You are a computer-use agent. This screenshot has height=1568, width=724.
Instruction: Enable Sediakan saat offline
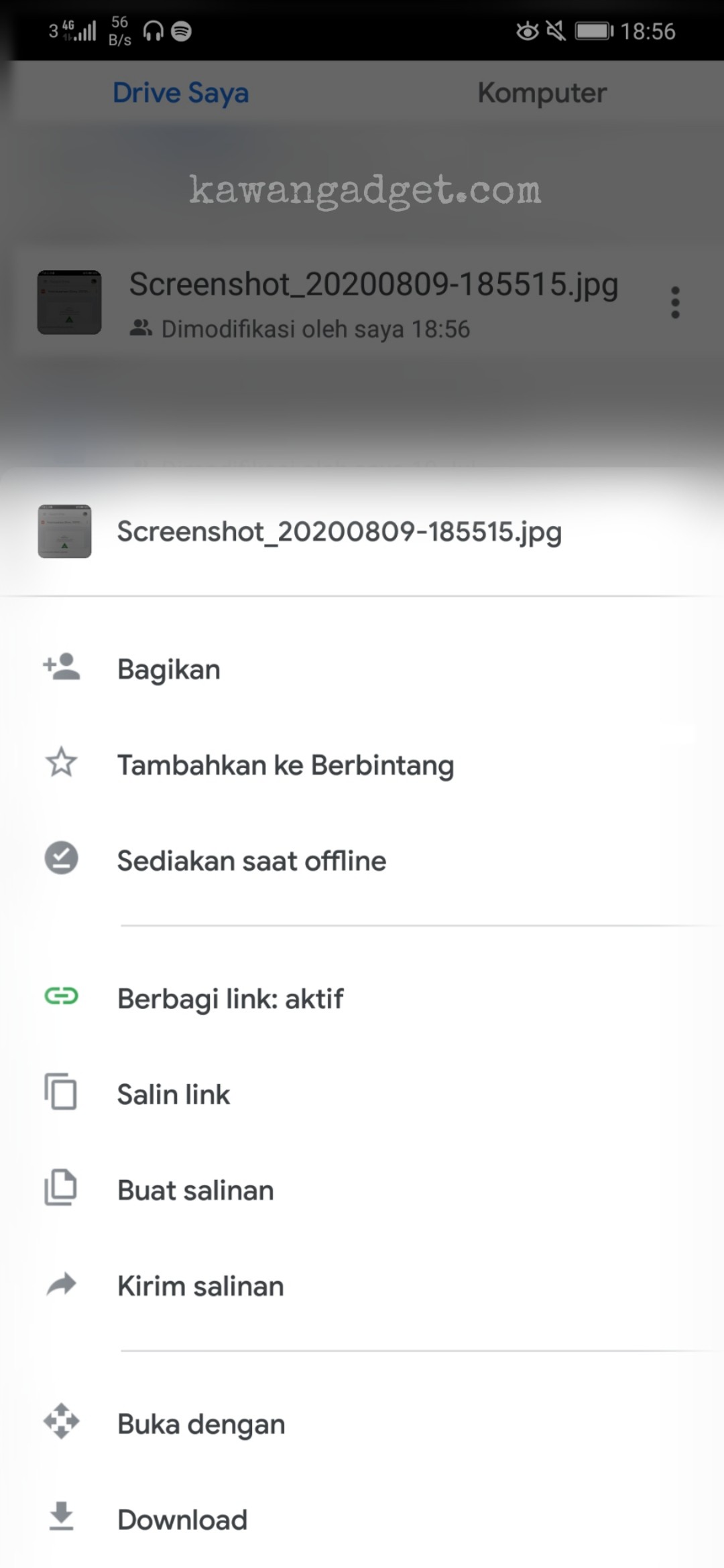coord(362,860)
